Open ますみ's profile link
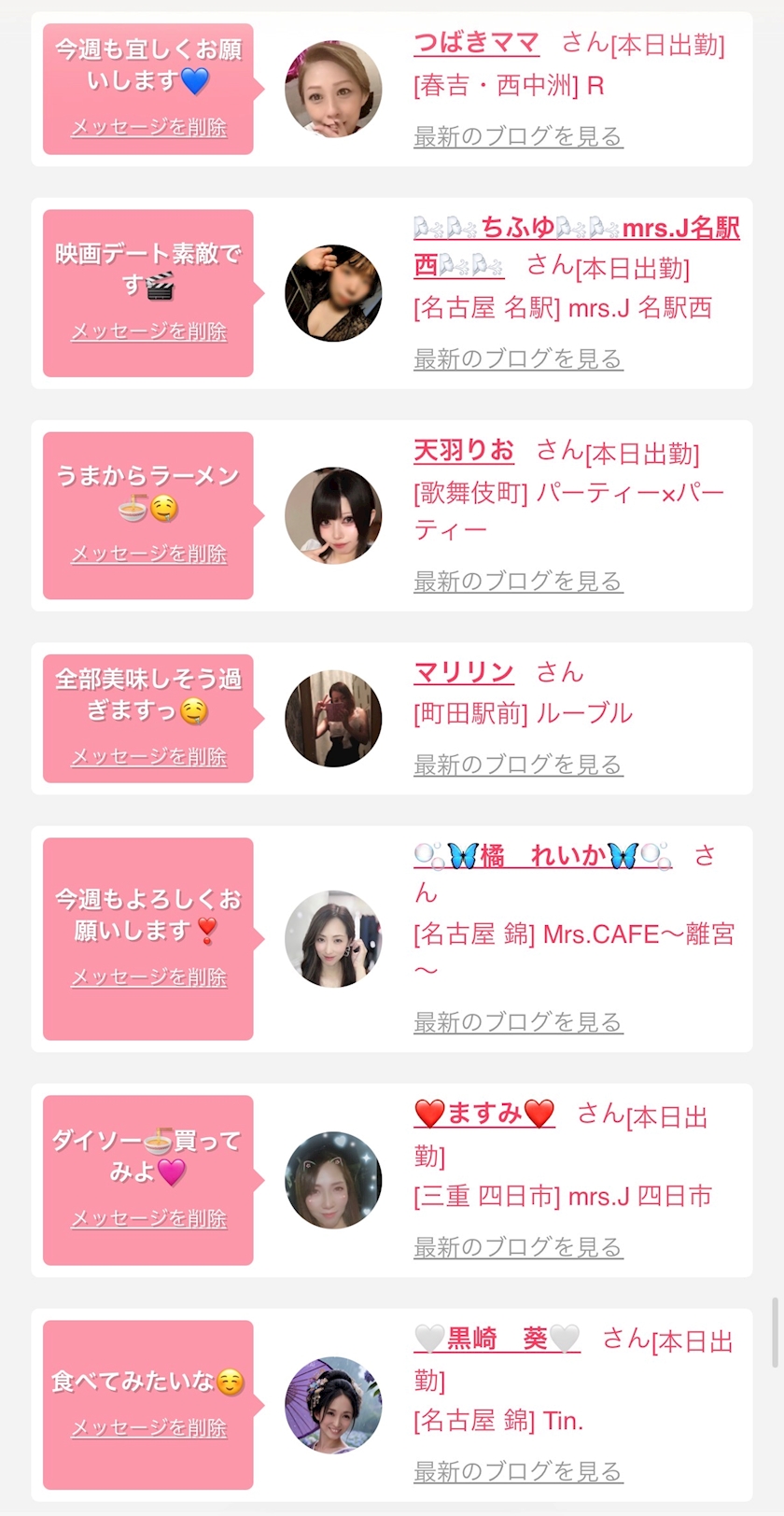This screenshot has height=1516, width=784. 484,1114
